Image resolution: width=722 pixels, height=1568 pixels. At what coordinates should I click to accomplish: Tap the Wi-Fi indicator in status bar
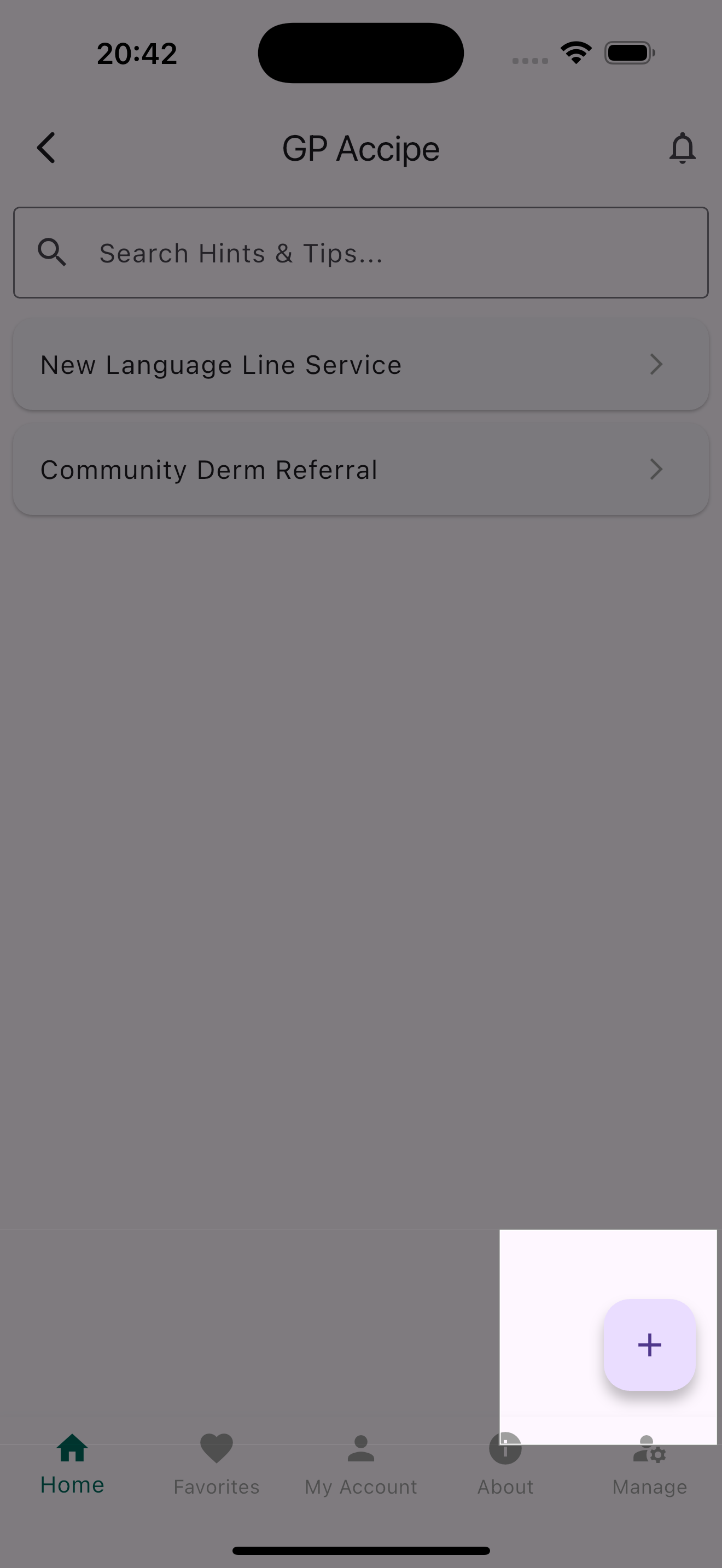[575, 52]
